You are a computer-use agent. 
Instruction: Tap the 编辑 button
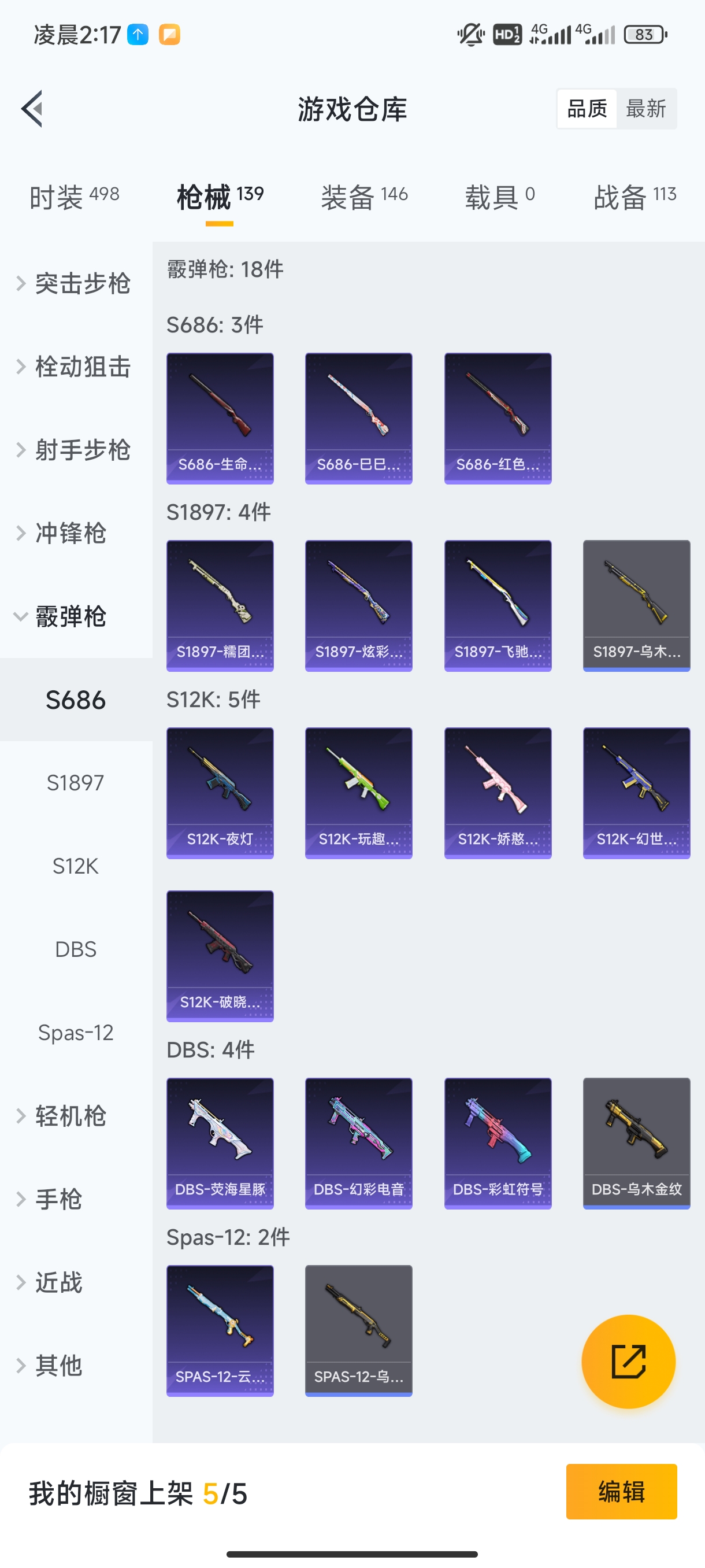(621, 1492)
